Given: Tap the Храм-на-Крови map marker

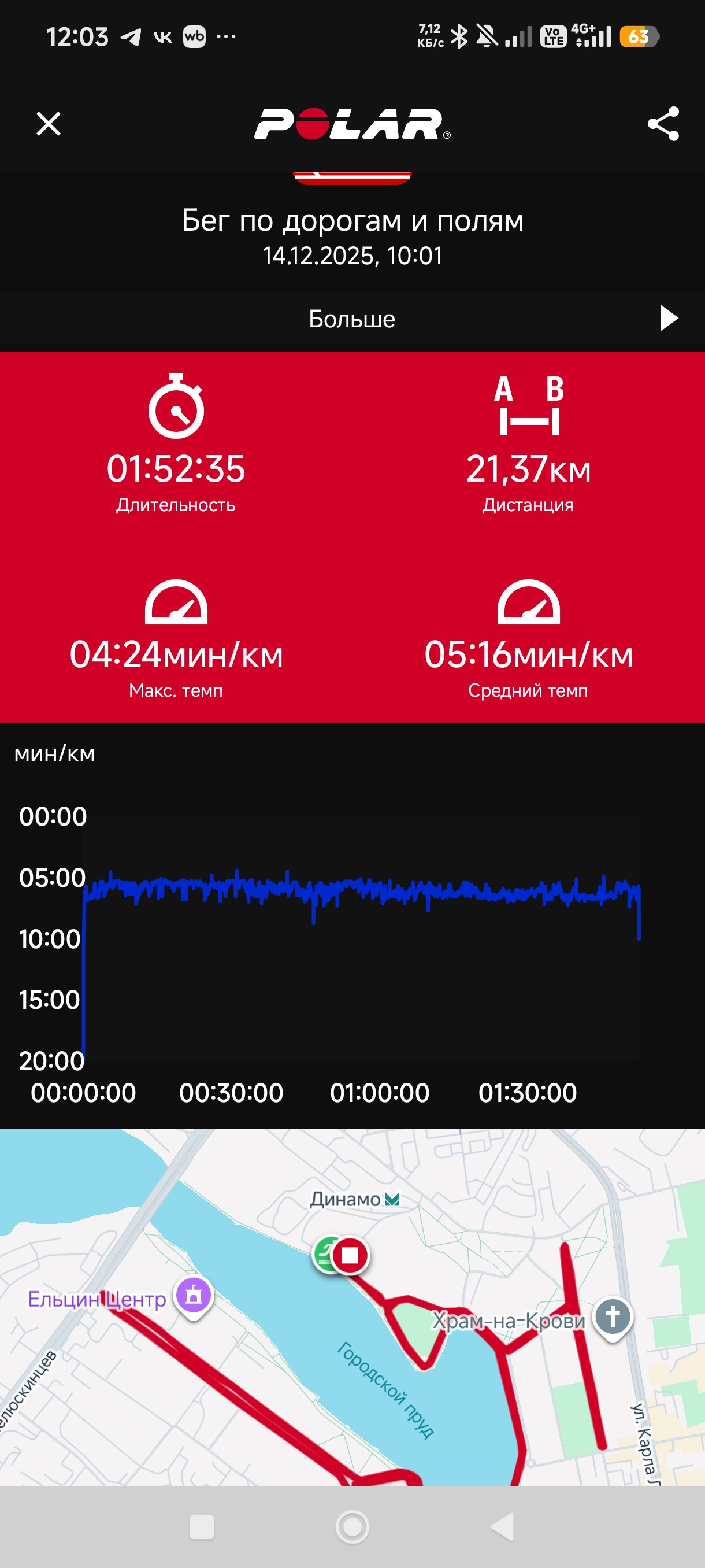Looking at the screenshot, I should pos(613,1318).
